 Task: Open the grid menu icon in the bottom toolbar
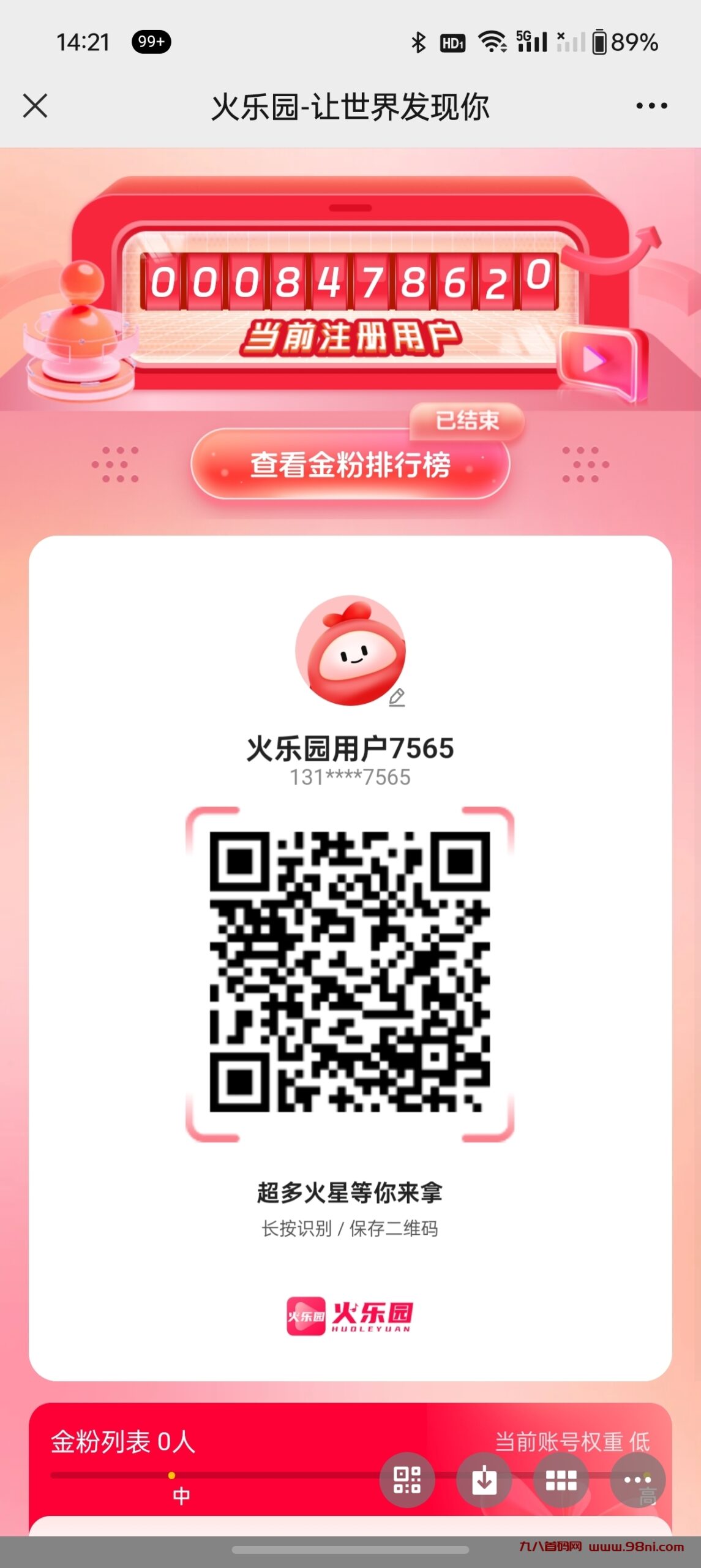[562, 1479]
